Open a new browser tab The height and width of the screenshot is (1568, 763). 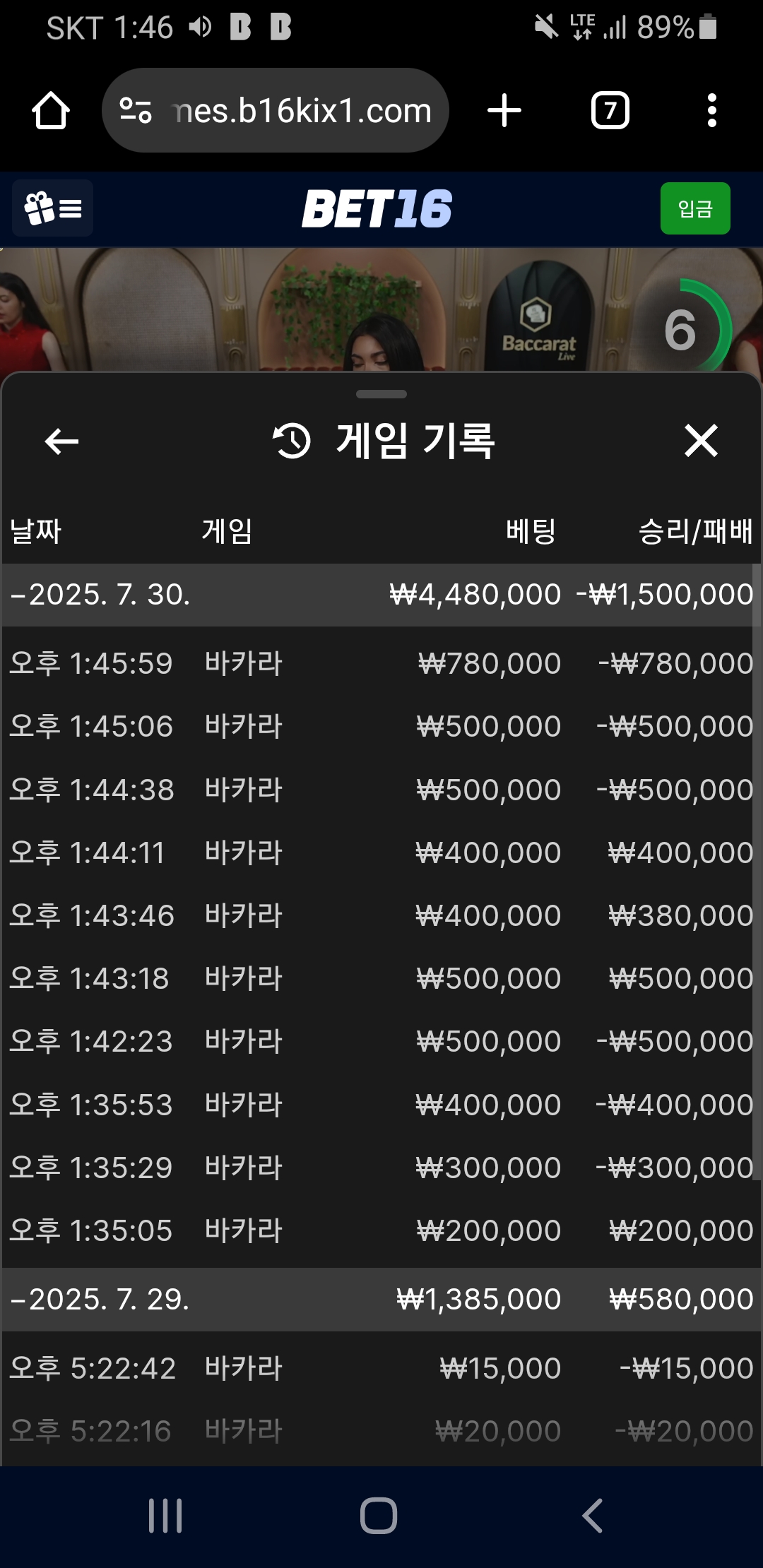coord(504,111)
